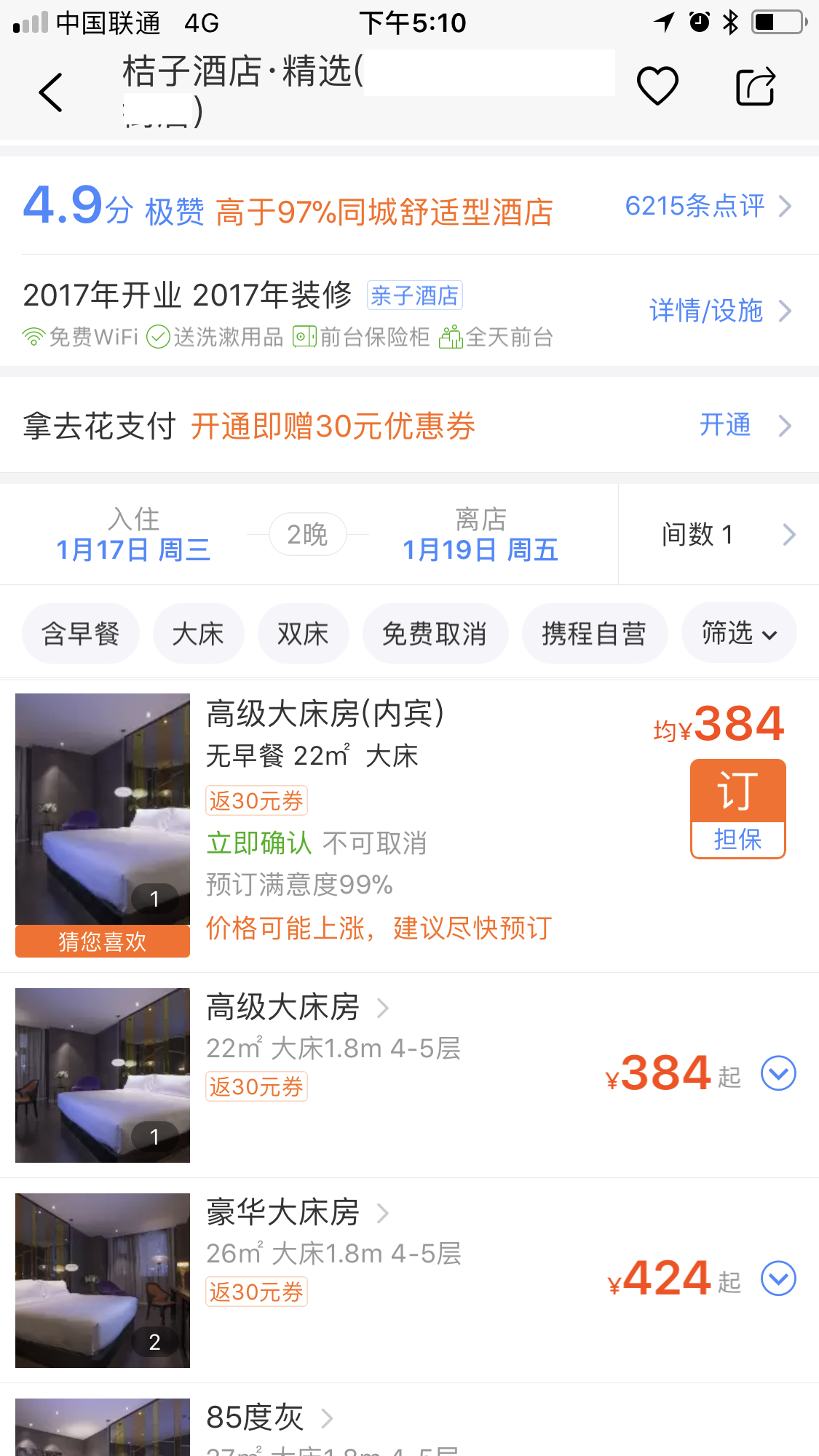
Task: Apply the 免费取消 filter
Action: (435, 634)
